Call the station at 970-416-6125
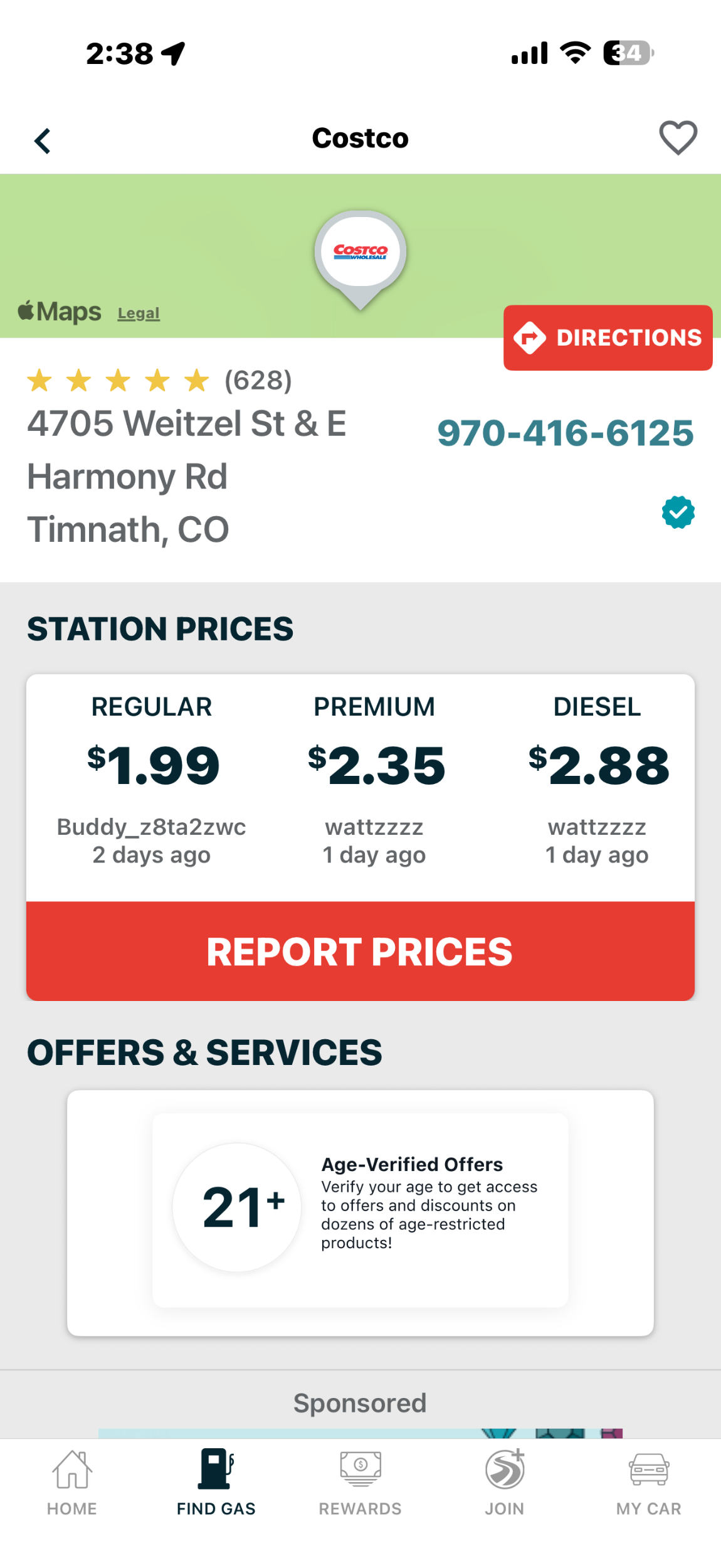Screen dimensions: 721x1568 tap(565, 433)
